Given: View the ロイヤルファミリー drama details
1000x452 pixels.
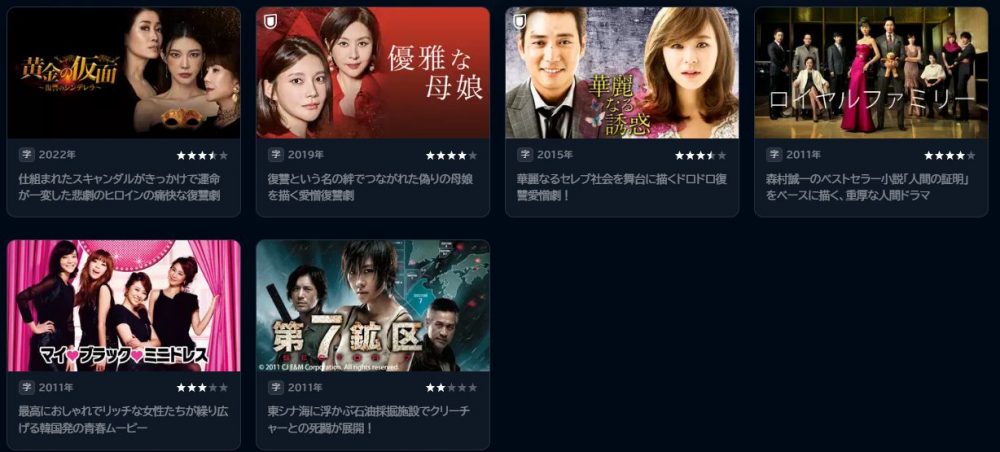Looking at the screenshot, I should tap(870, 75).
